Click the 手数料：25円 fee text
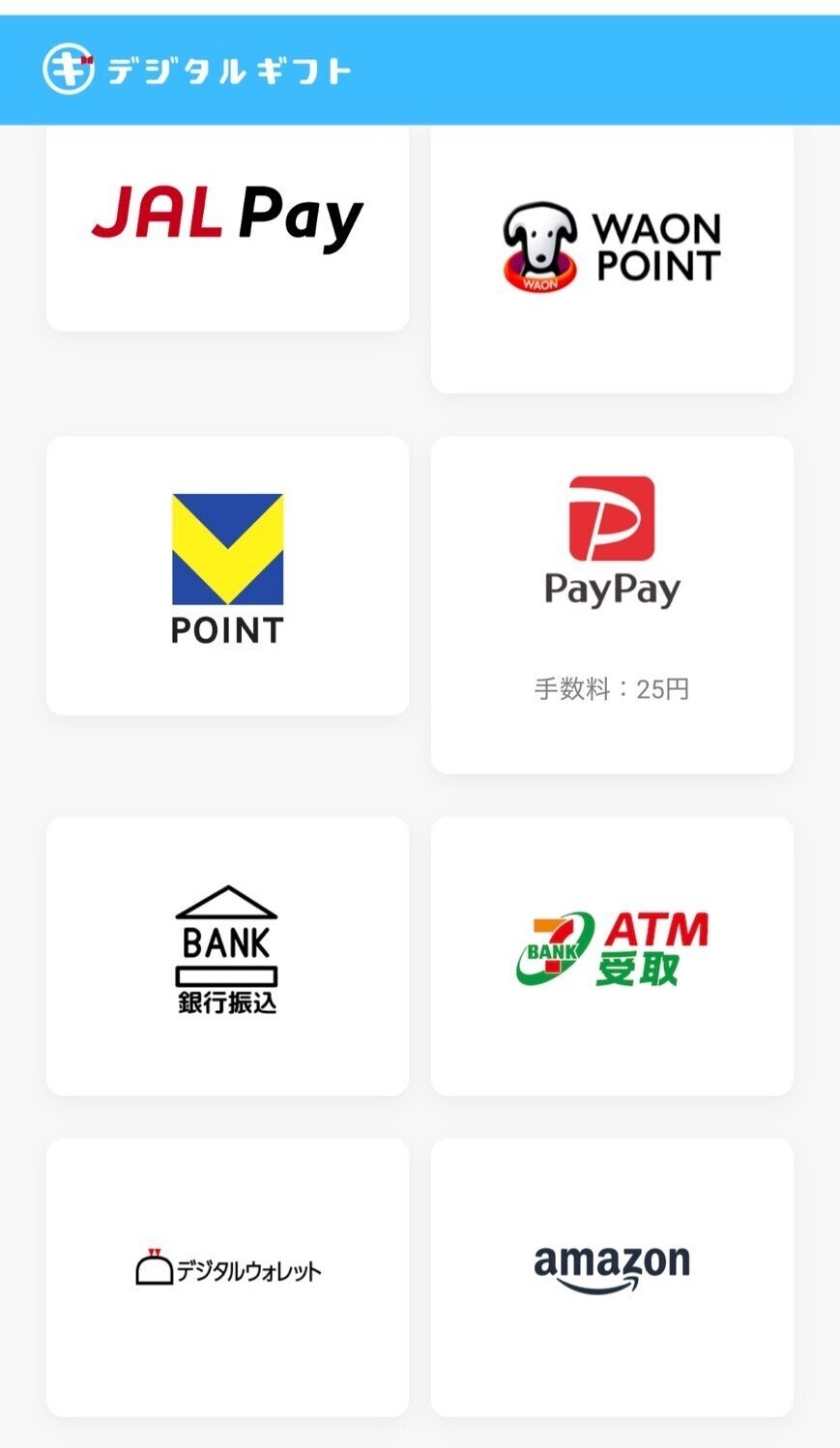The height and width of the screenshot is (1448, 840). (613, 688)
